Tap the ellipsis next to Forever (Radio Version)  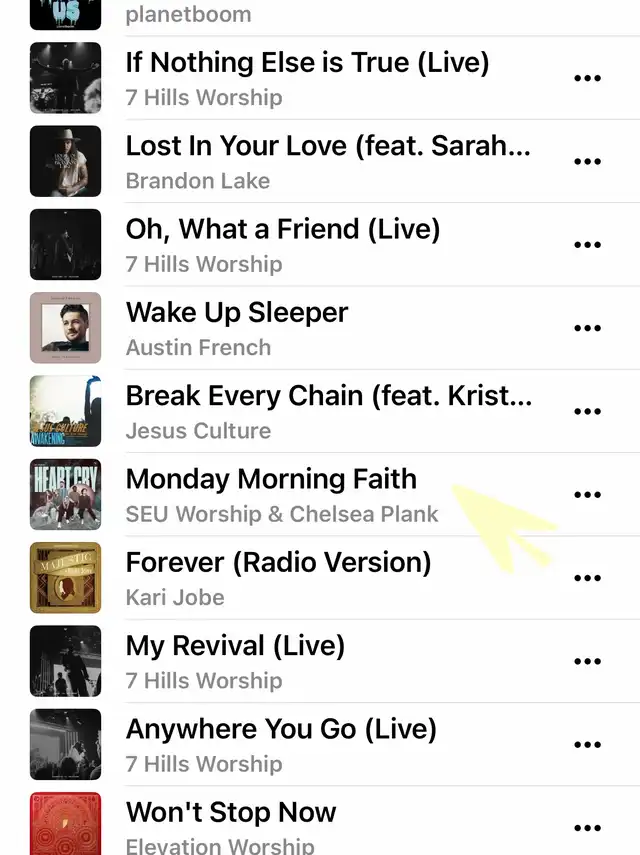point(588,578)
